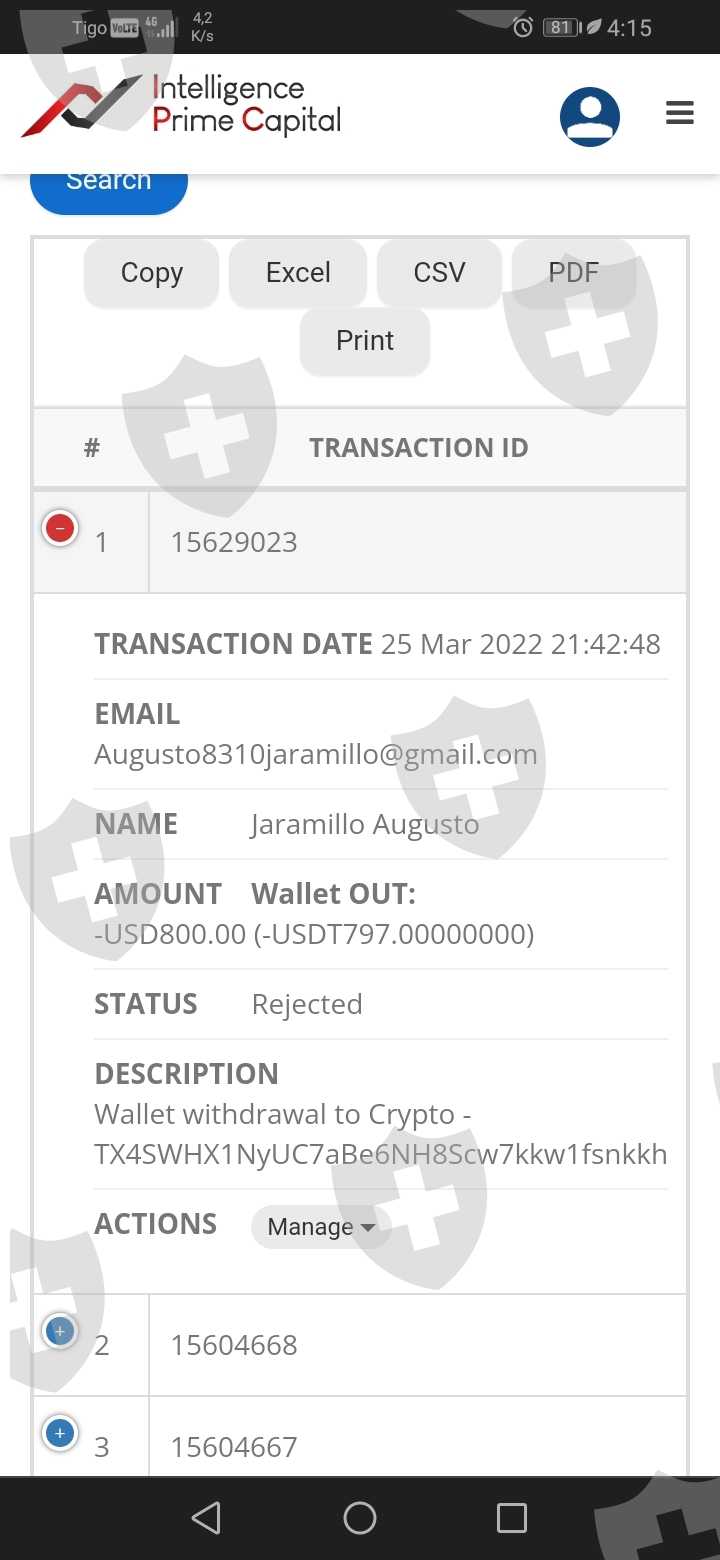The width and height of the screenshot is (720, 1560).
Task: Expand transaction 15604668 details
Action: 60,1331
